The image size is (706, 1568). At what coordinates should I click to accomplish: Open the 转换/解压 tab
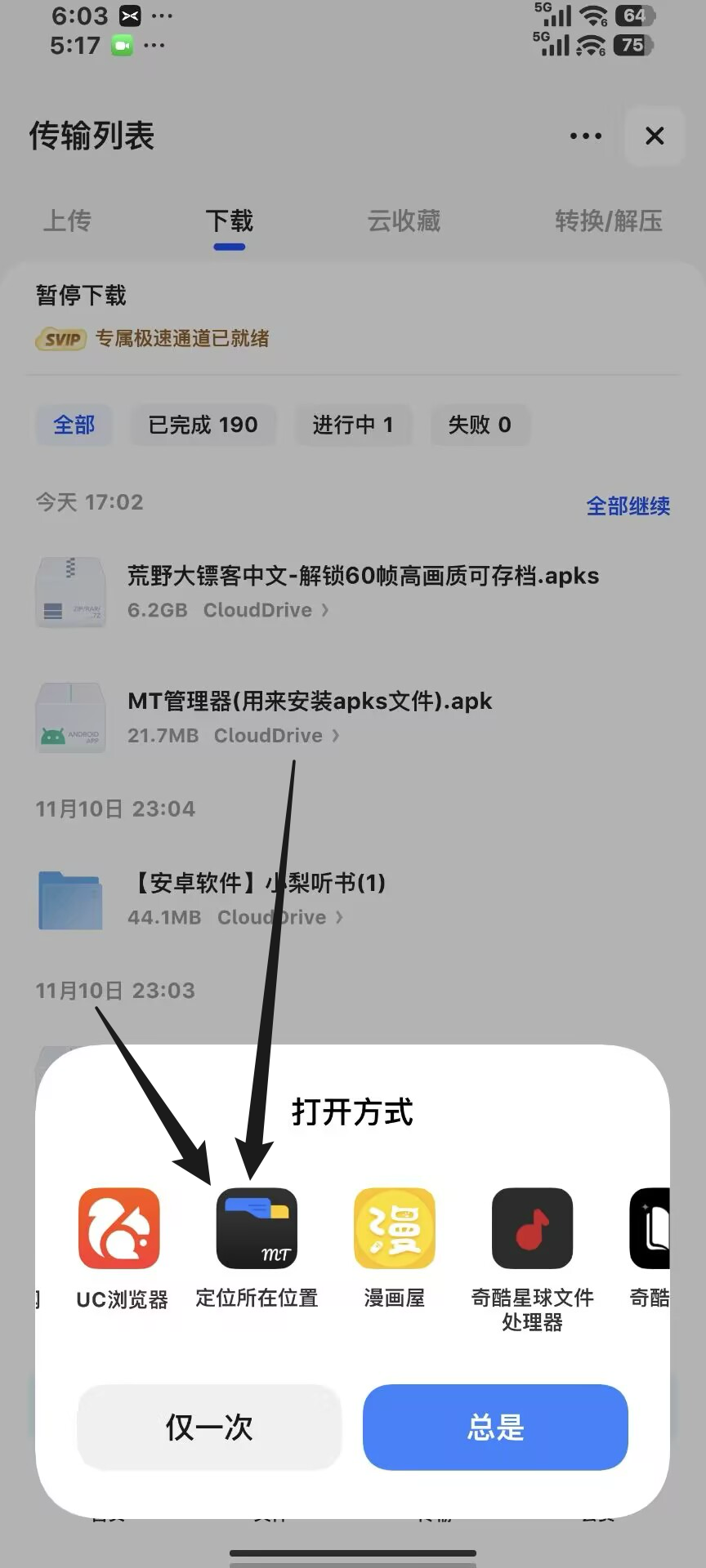click(x=610, y=221)
